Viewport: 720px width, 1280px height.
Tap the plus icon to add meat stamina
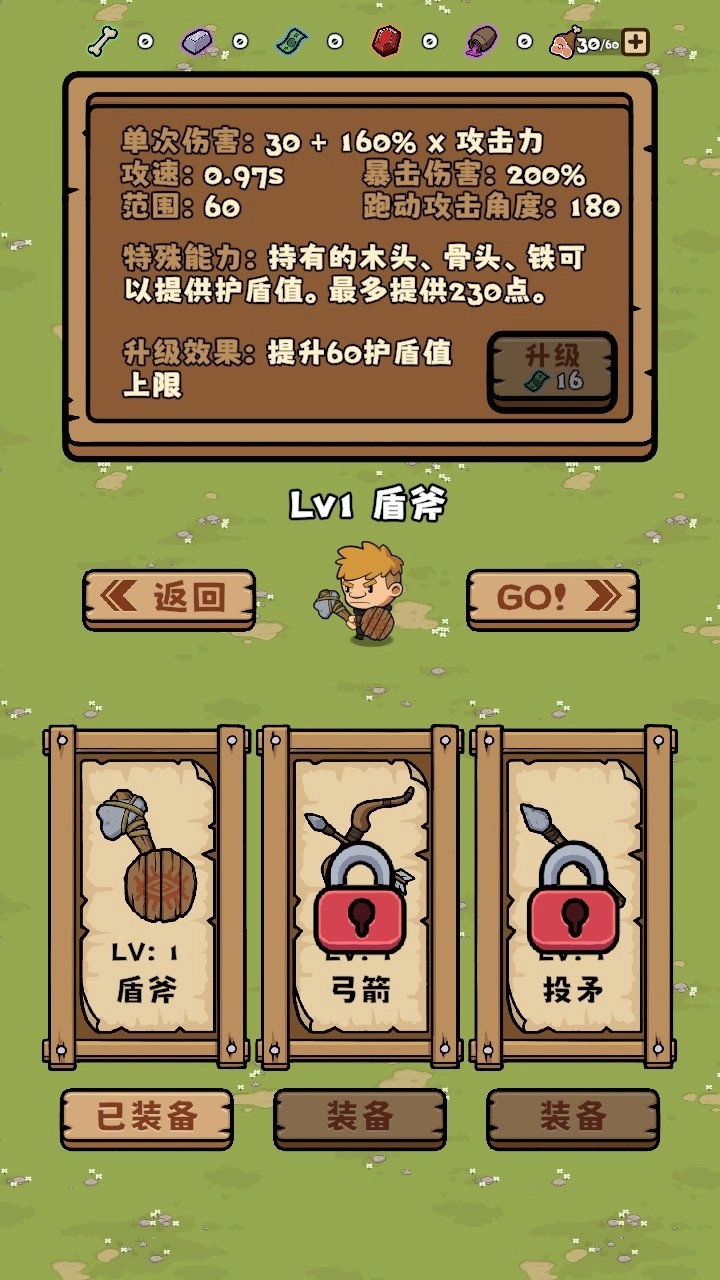(x=636, y=42)
